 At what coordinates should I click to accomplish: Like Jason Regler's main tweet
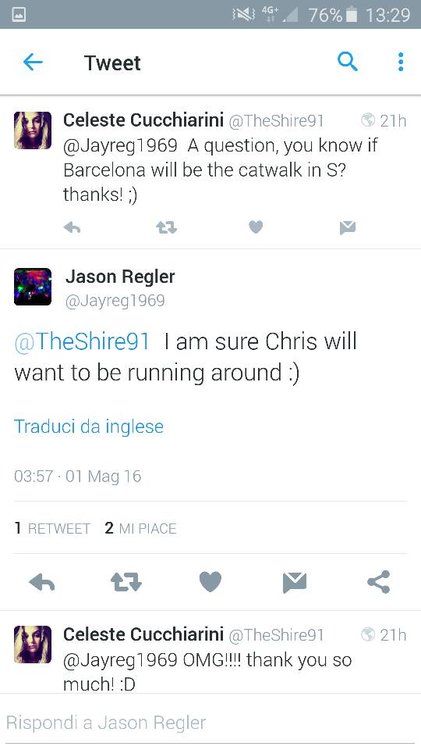pos(210,582)
